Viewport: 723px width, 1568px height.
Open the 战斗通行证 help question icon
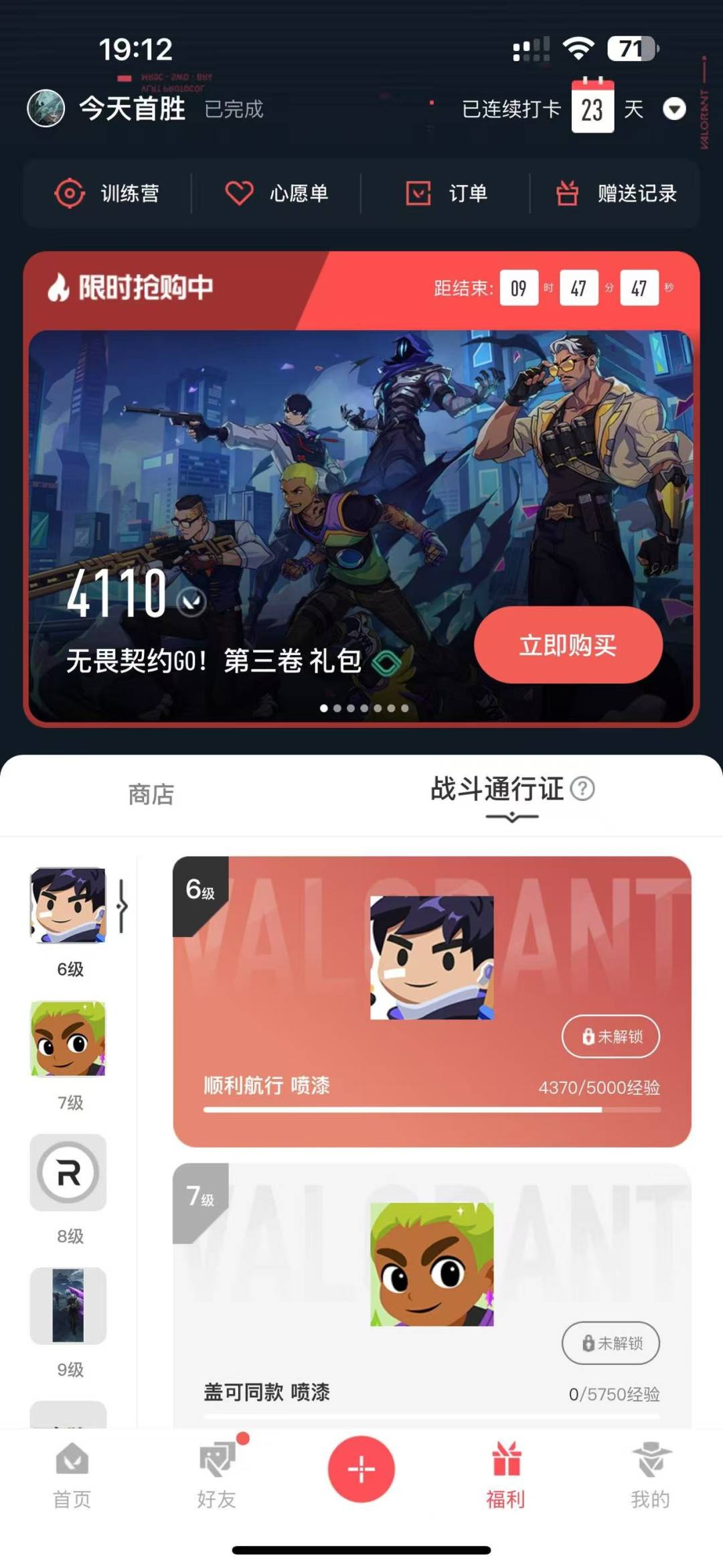coord(582,788)
